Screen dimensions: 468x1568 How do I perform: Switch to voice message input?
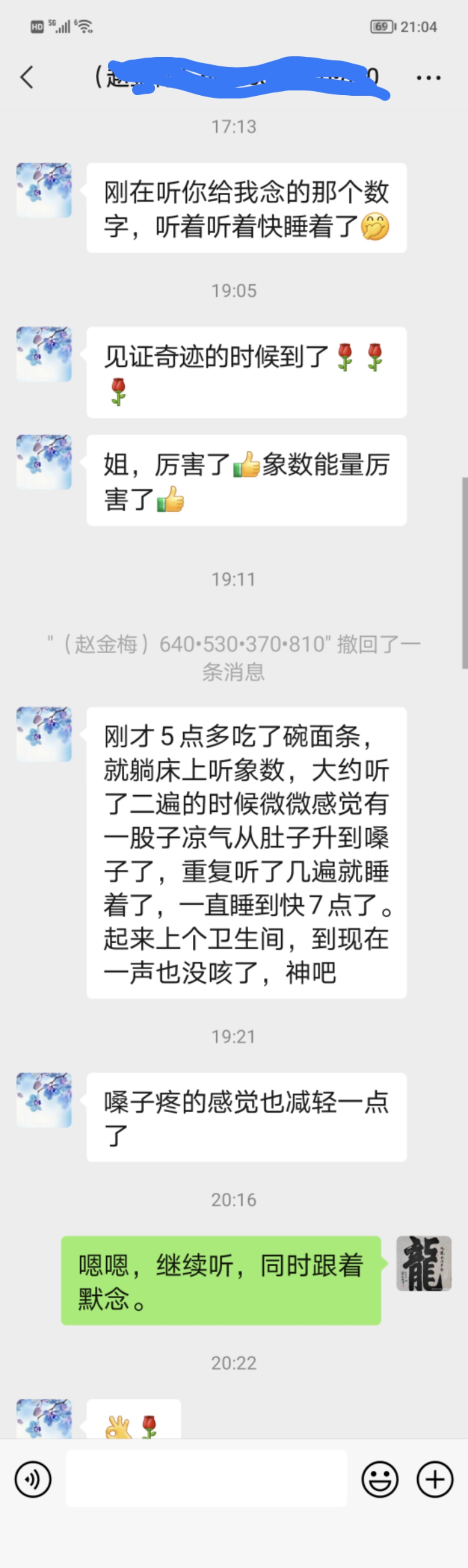click(33, 1479)
